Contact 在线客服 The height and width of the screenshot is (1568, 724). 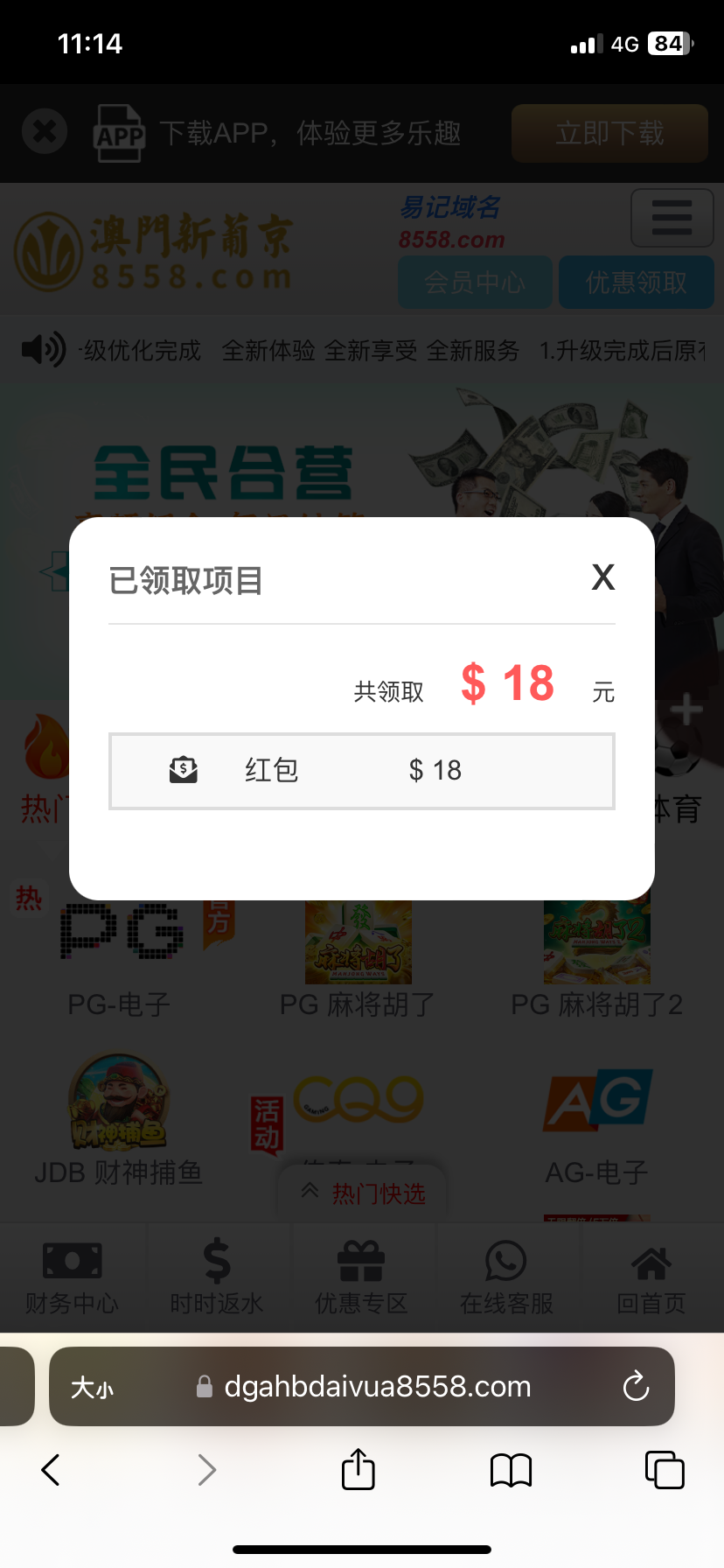(x=506, y=1277)
